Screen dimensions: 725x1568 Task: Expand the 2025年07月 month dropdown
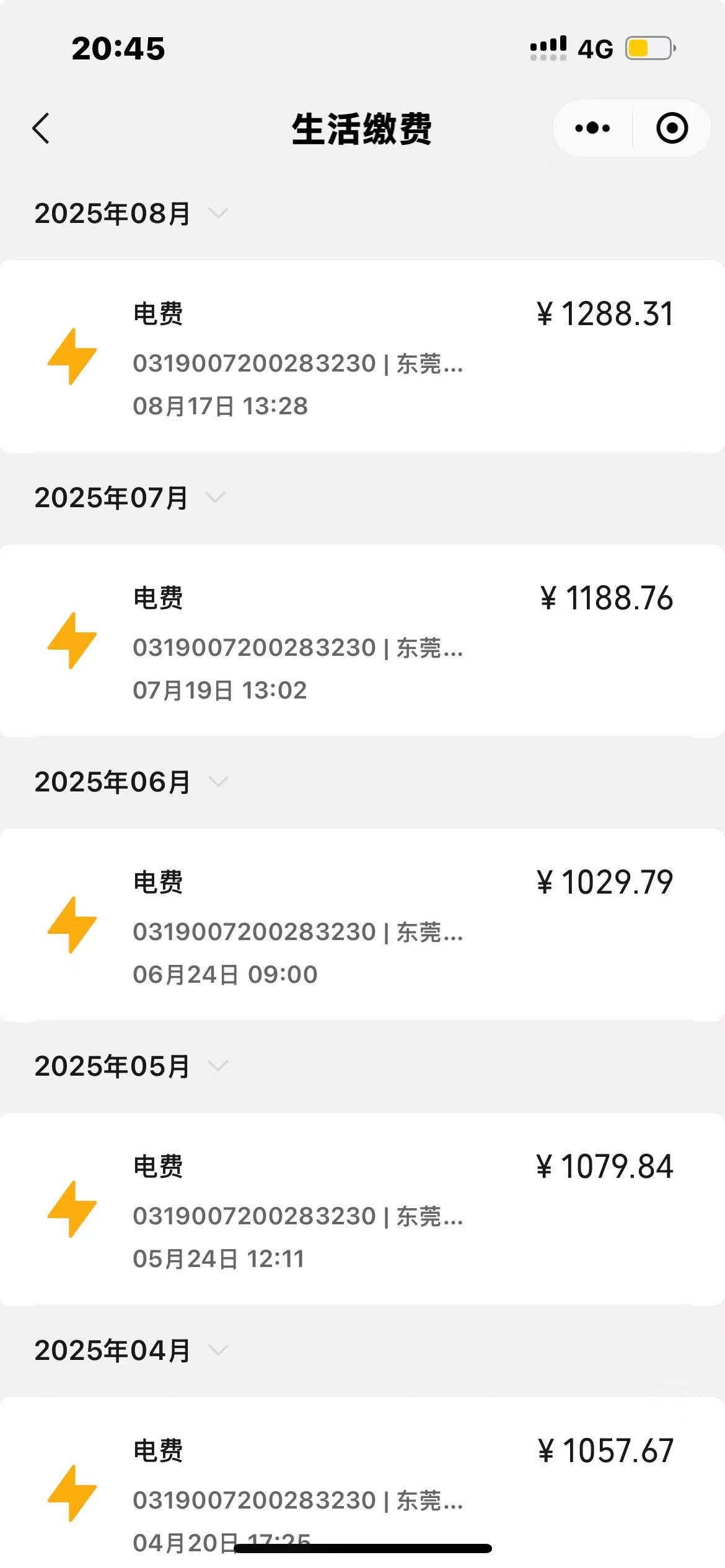pyautogui.click(x=130, y=497)
